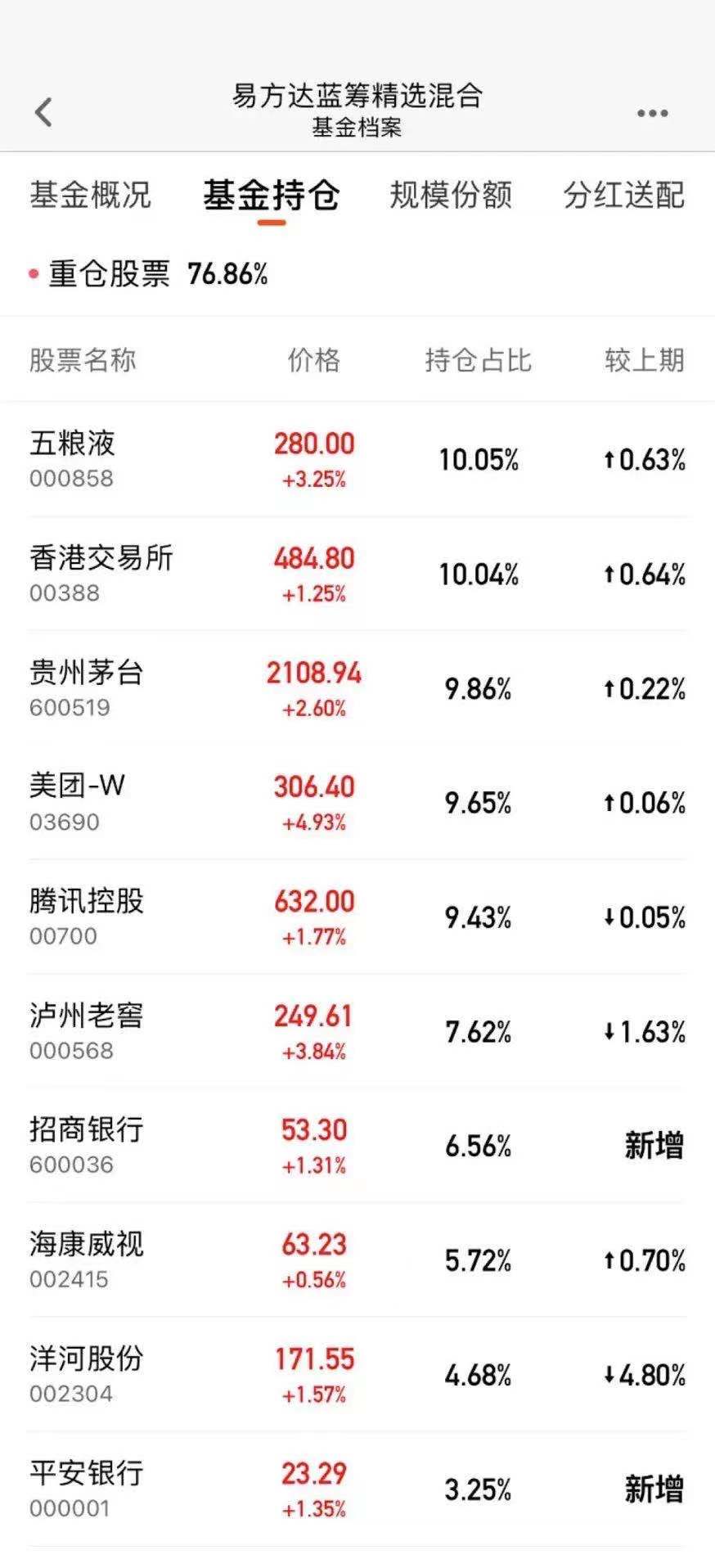715x1568 pixels.
Task: Switch to the 规模份额 tab
Action: tap(451, 196)
